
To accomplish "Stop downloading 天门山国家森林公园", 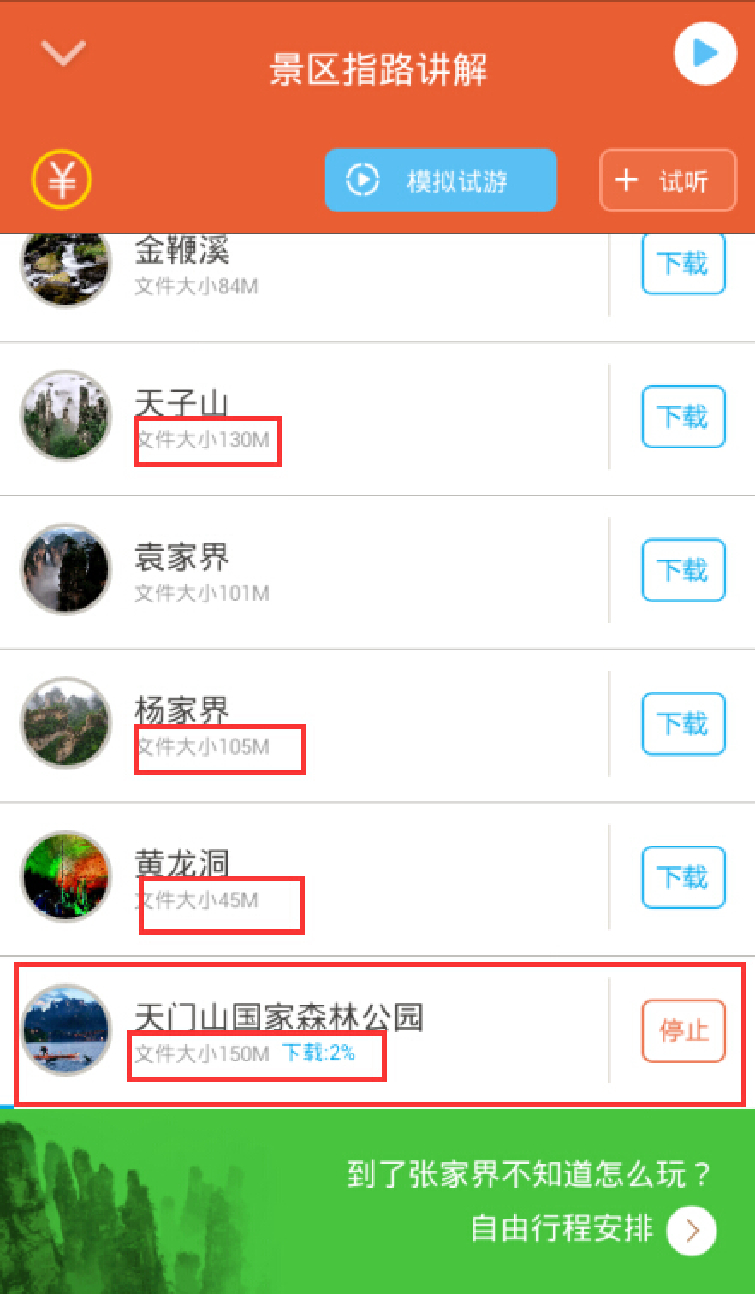I will 683,1030.
